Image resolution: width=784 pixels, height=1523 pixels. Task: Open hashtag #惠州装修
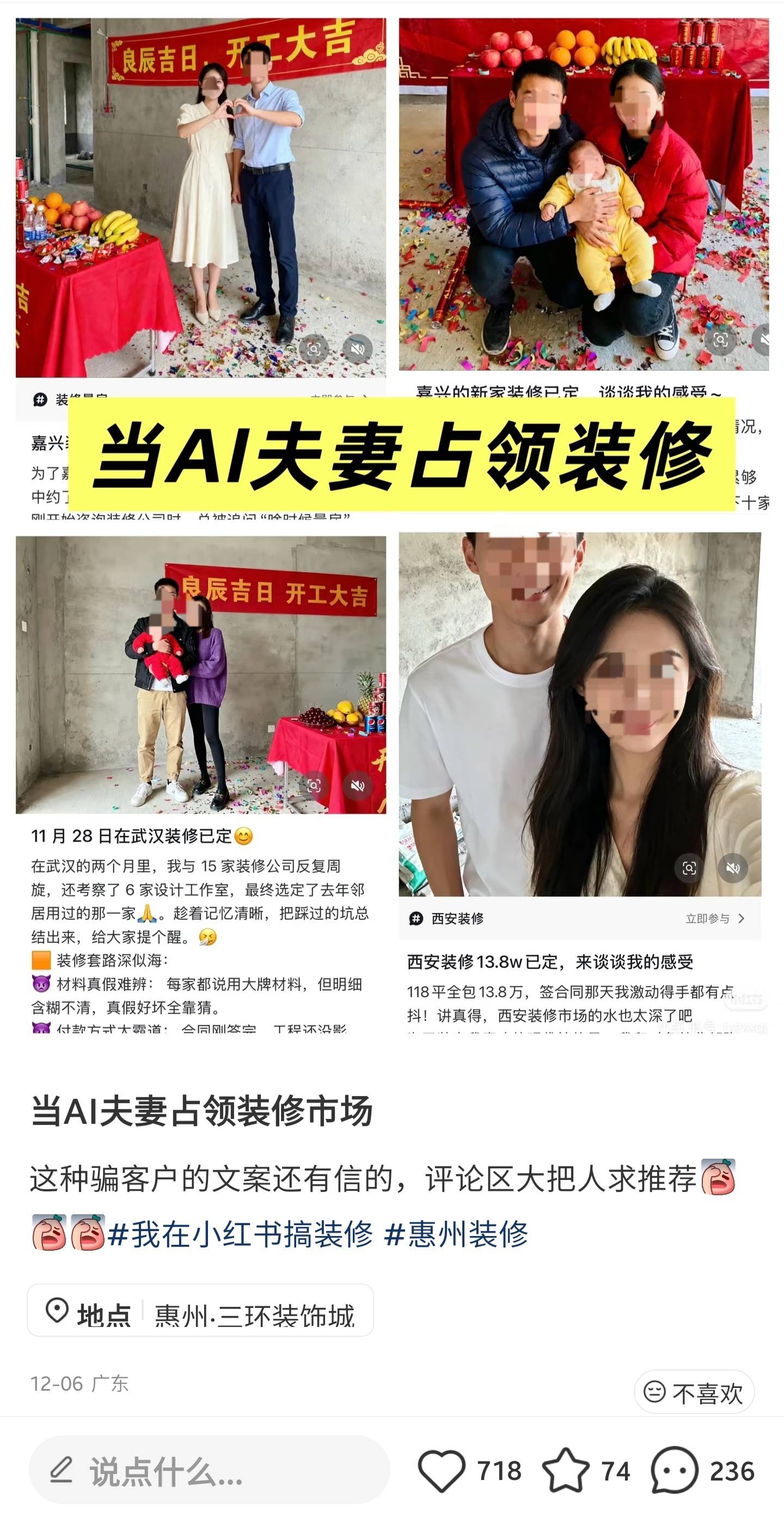456,1235
